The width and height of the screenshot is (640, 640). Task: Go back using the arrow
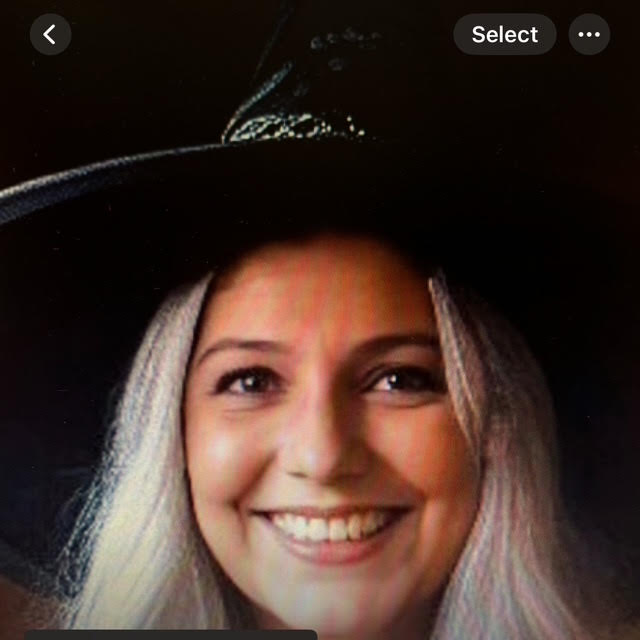[x=50, y=35]
